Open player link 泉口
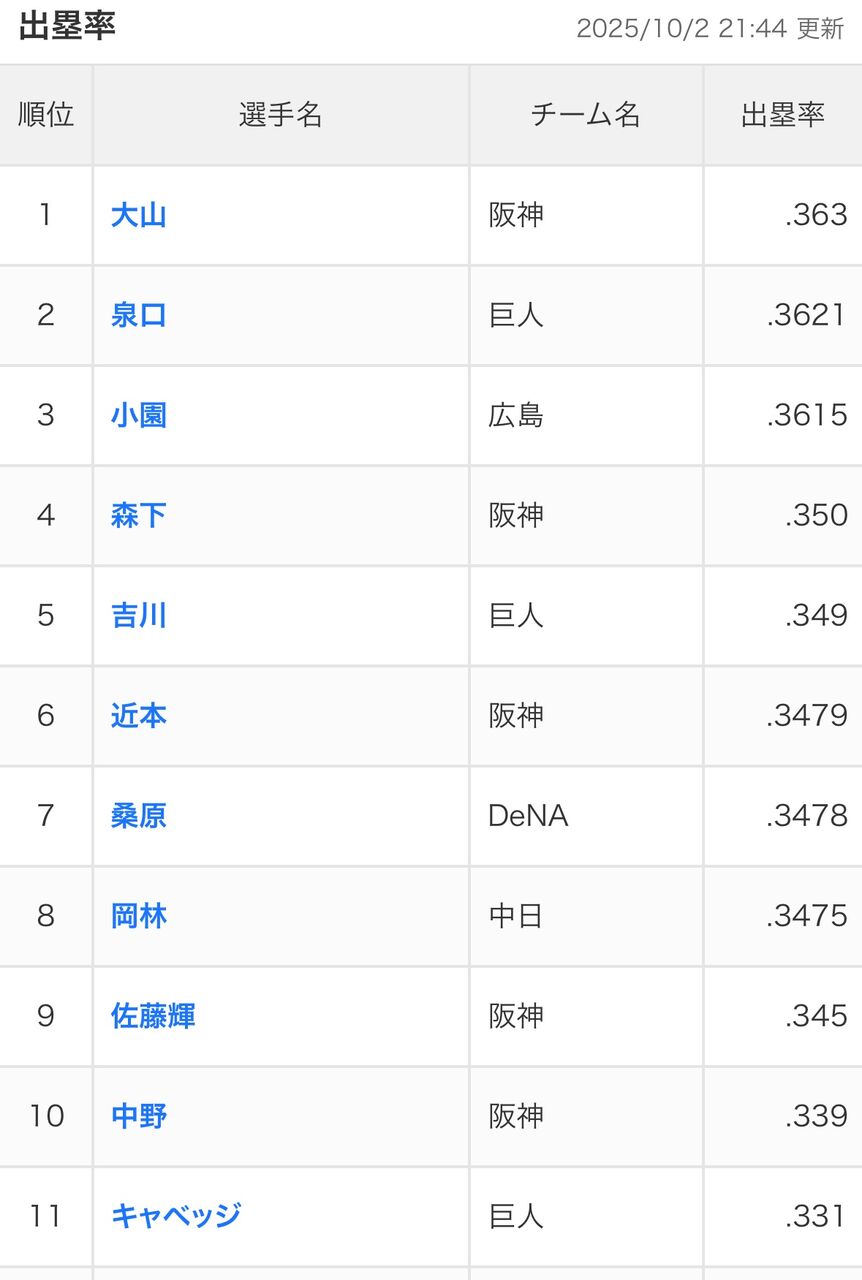This screenshot has width=862, height=1280. 138,315
